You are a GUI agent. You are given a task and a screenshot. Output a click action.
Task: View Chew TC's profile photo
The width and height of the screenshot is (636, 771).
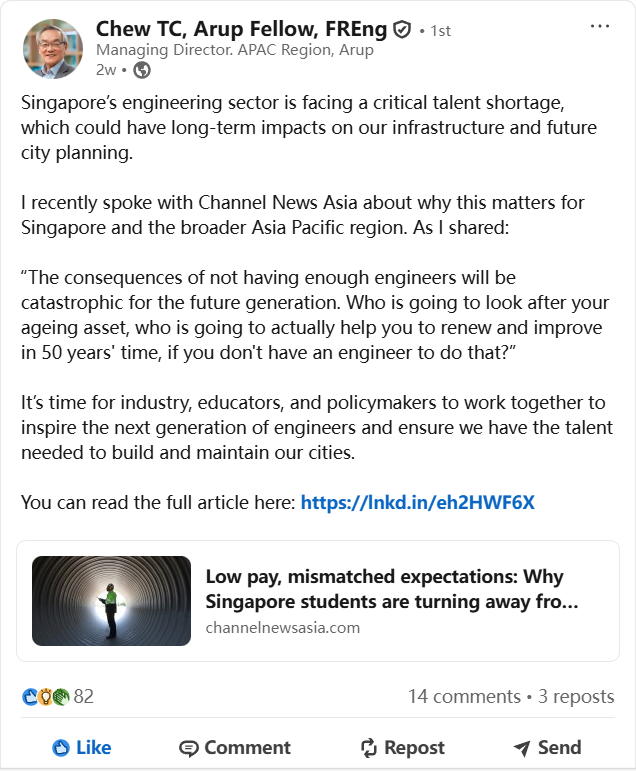(x=52, y=48)
